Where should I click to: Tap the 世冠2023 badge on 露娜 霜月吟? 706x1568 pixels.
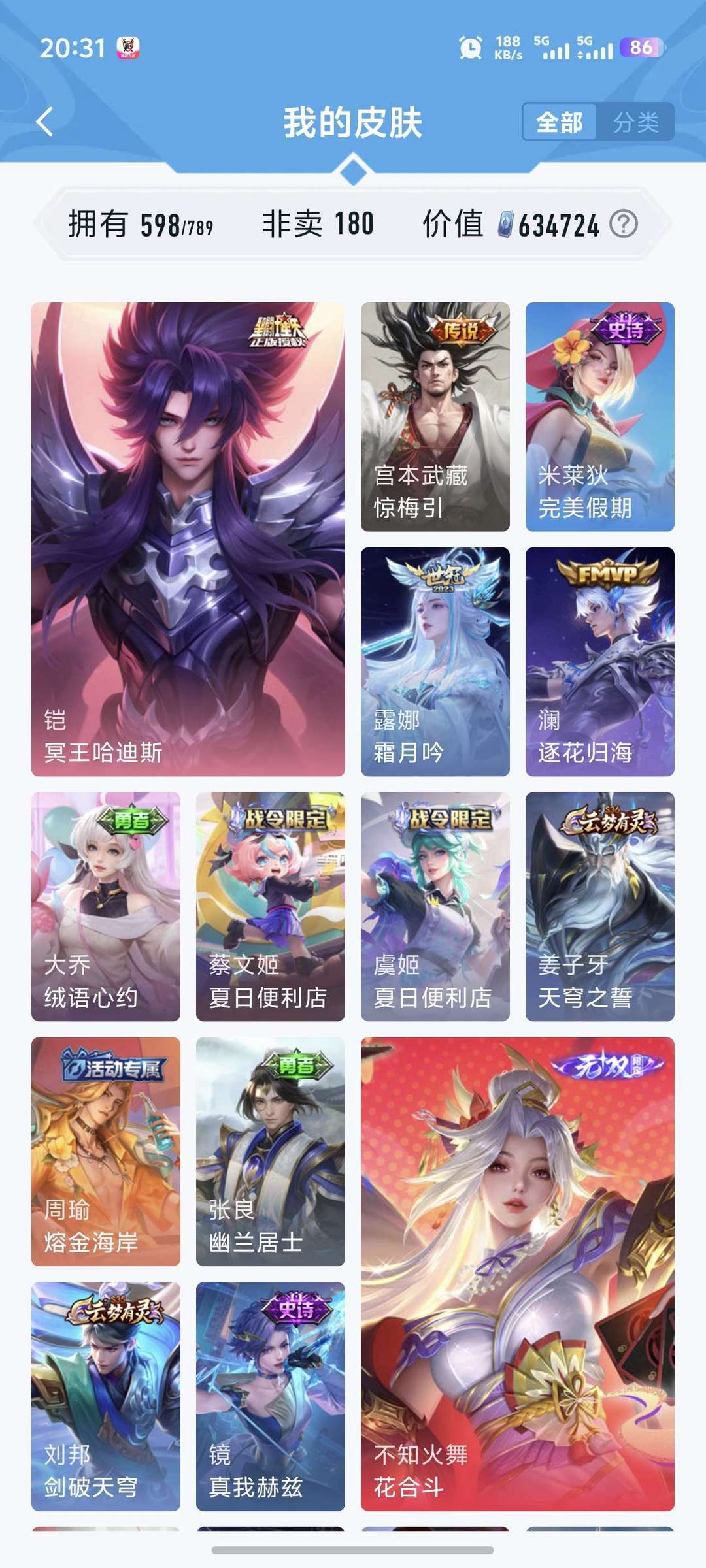click(x=437, y=575)
